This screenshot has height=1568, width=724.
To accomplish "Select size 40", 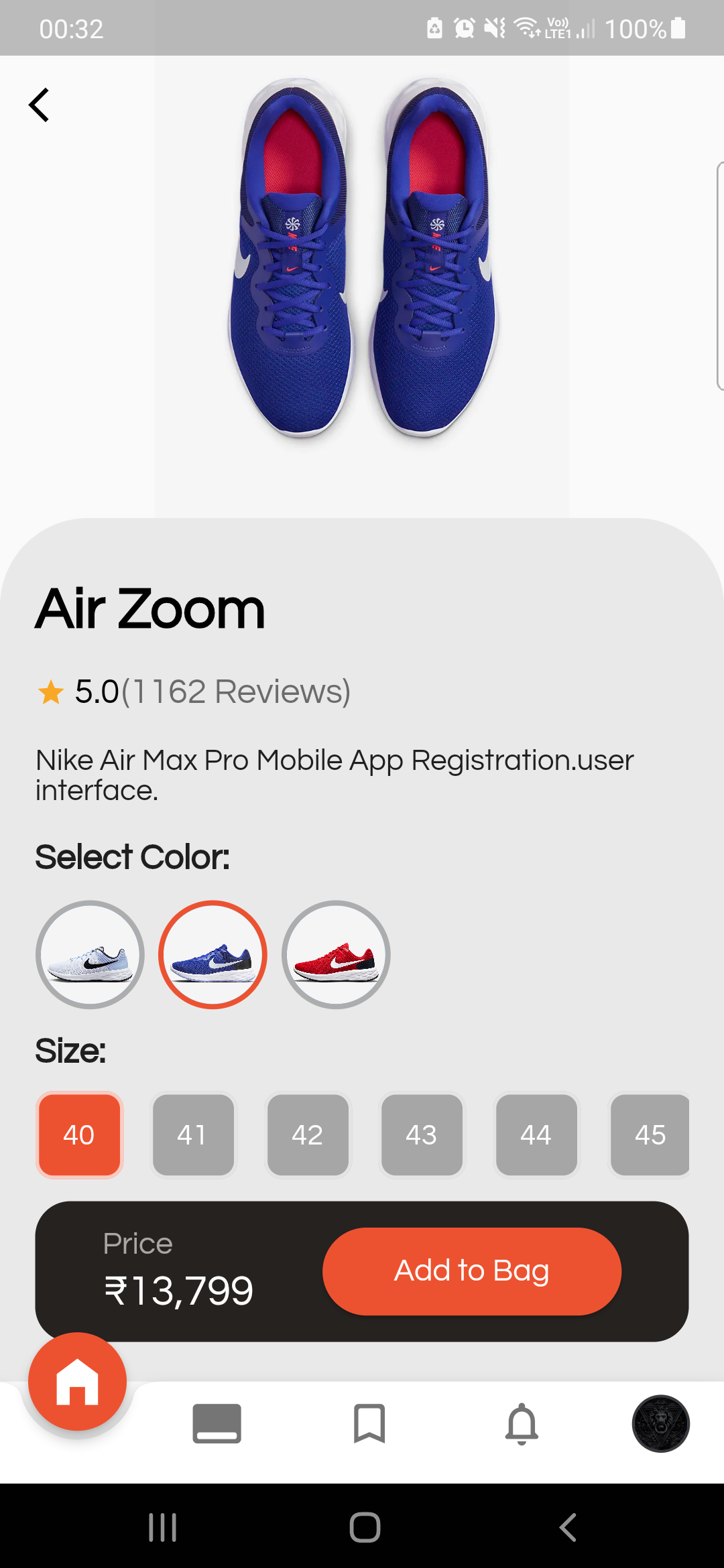I will [79, 1134].
